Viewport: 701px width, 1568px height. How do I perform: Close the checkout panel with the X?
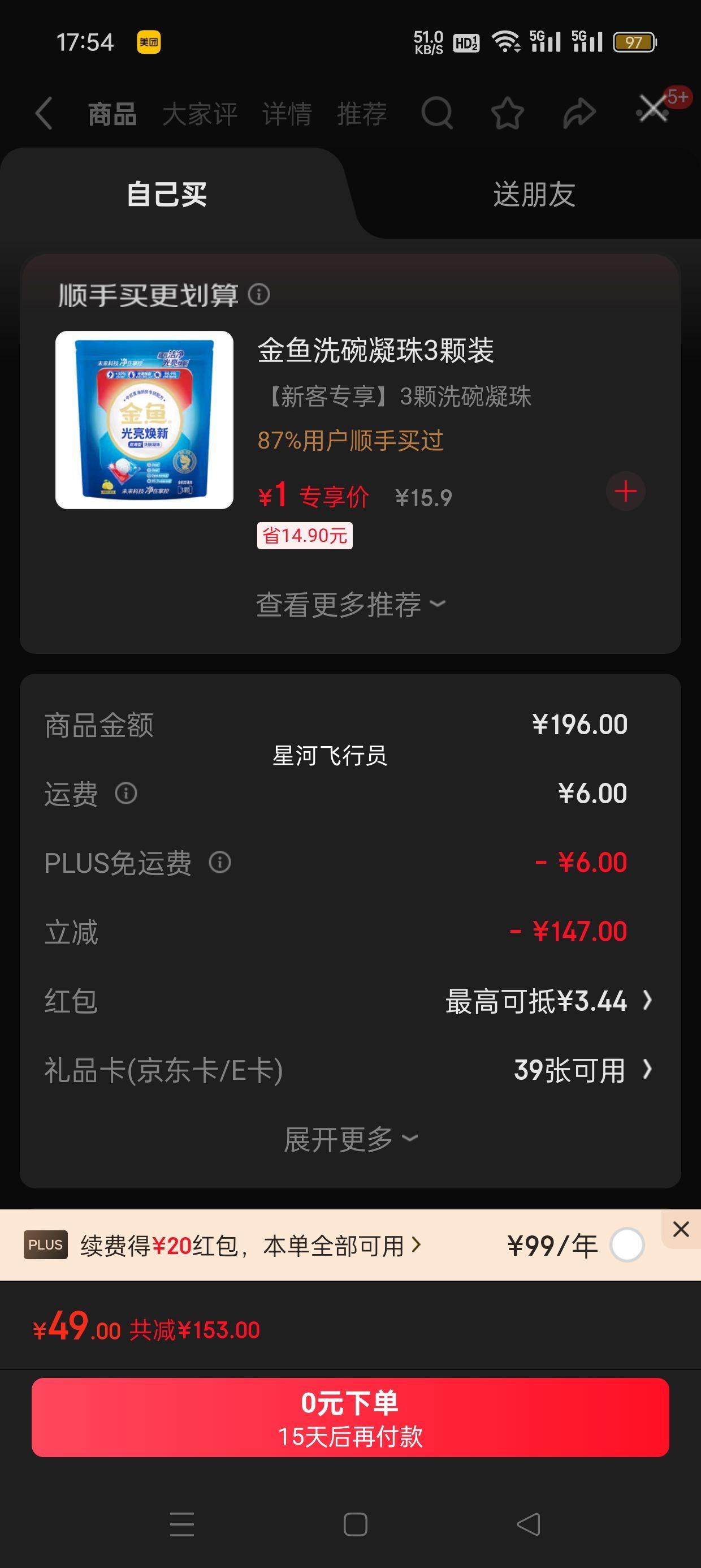coord(653,110)
